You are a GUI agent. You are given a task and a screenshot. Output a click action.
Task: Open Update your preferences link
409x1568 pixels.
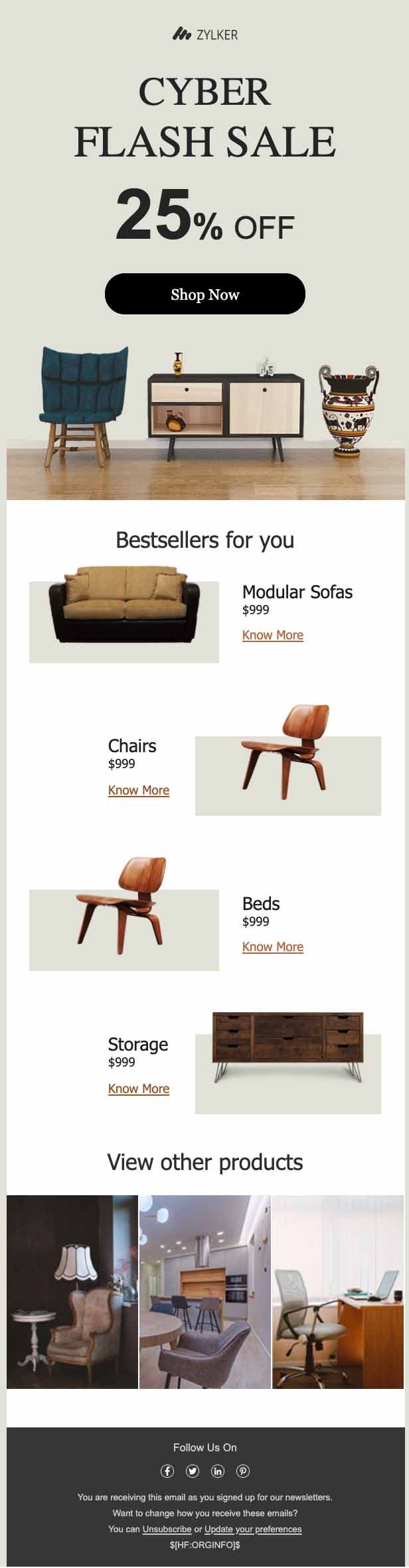click(252, 1529)
